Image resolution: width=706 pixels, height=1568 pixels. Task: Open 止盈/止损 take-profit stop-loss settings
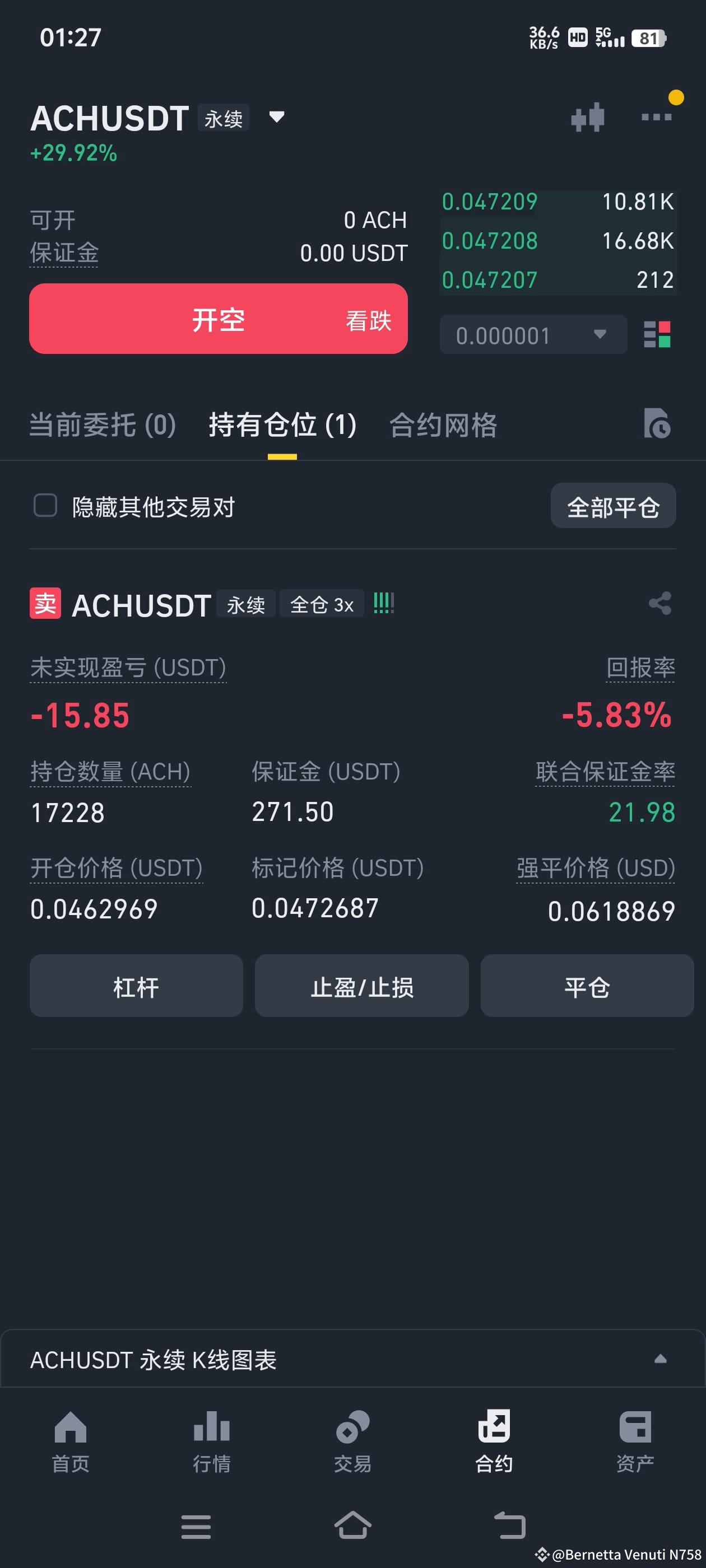(x=362, y=986)
